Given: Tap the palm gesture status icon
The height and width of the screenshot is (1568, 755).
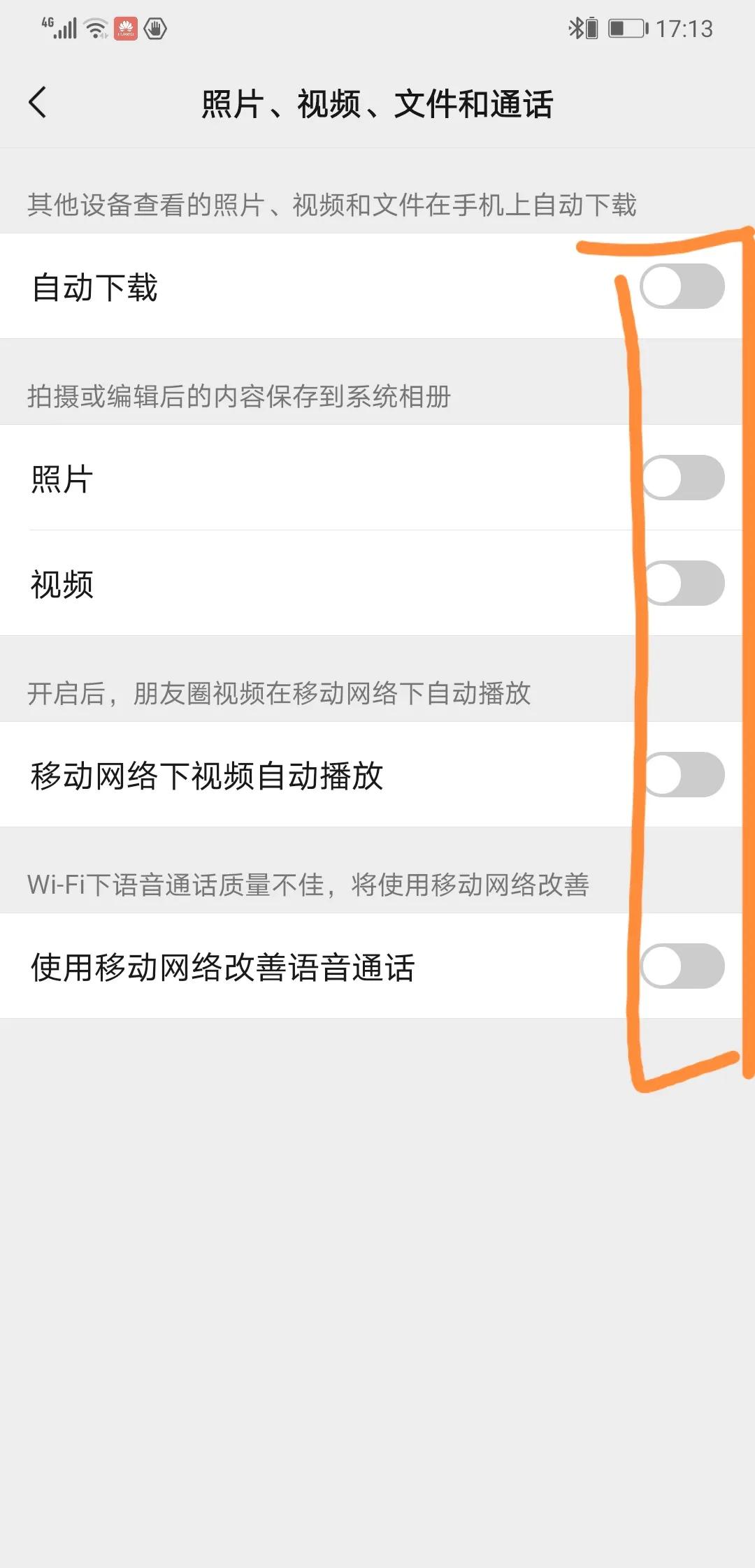Looking at the screenshot, I should point(157,29).
